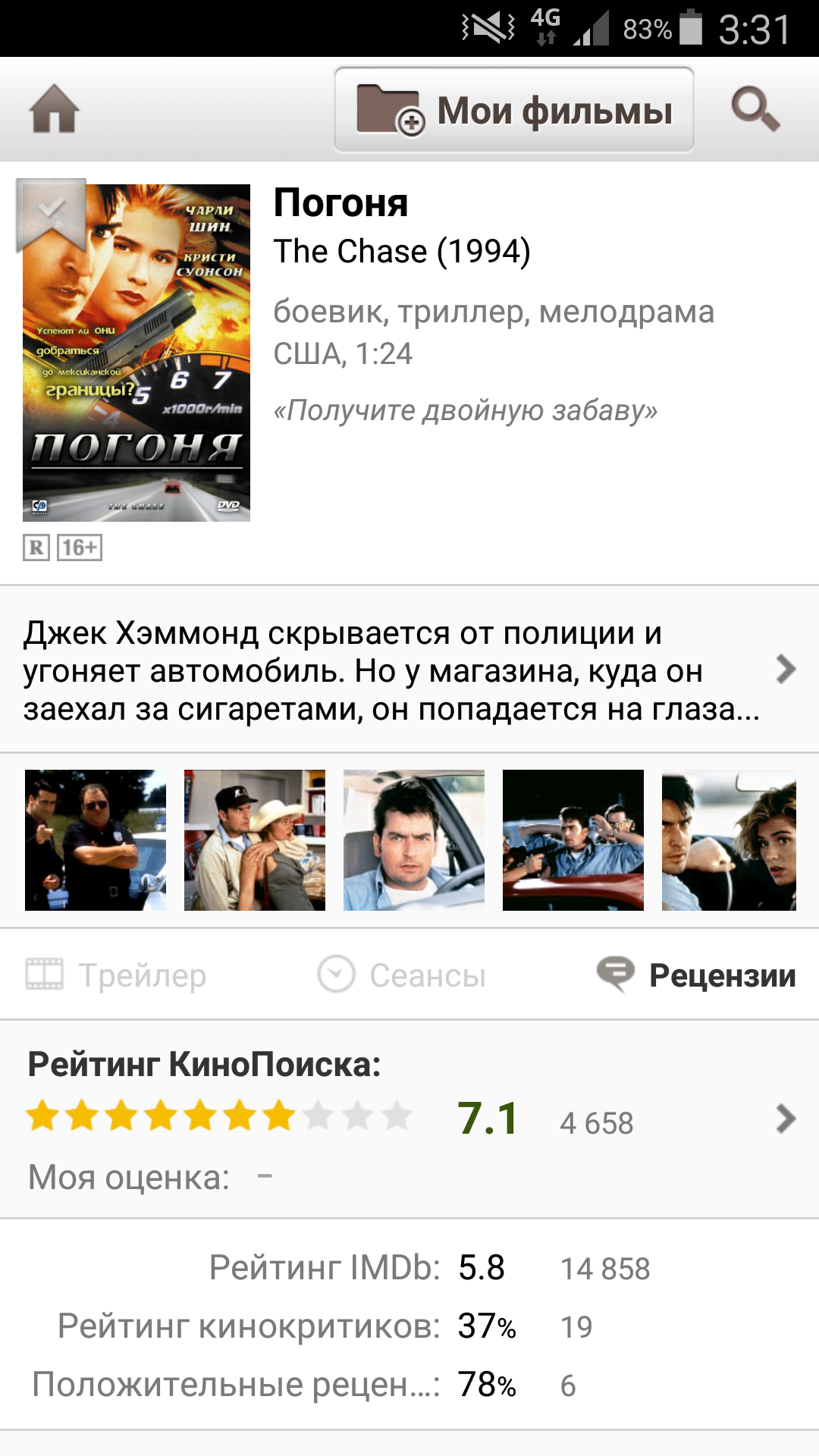The height and width of the screenshot is (1456, 819).
Task: Open the Рецензии reviews section
Action: (x=696, y=975)
